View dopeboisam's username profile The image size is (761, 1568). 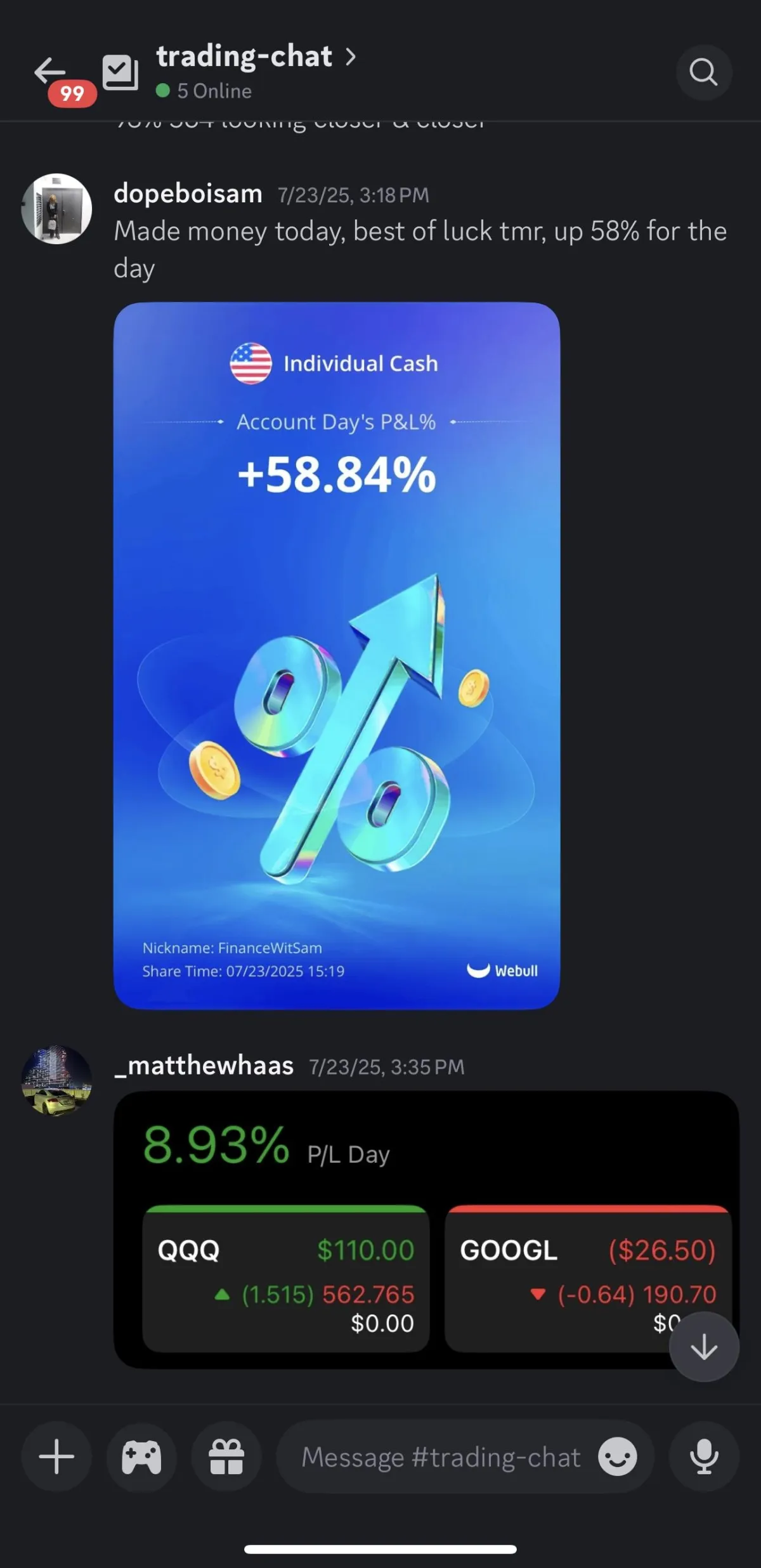point(188,193)
